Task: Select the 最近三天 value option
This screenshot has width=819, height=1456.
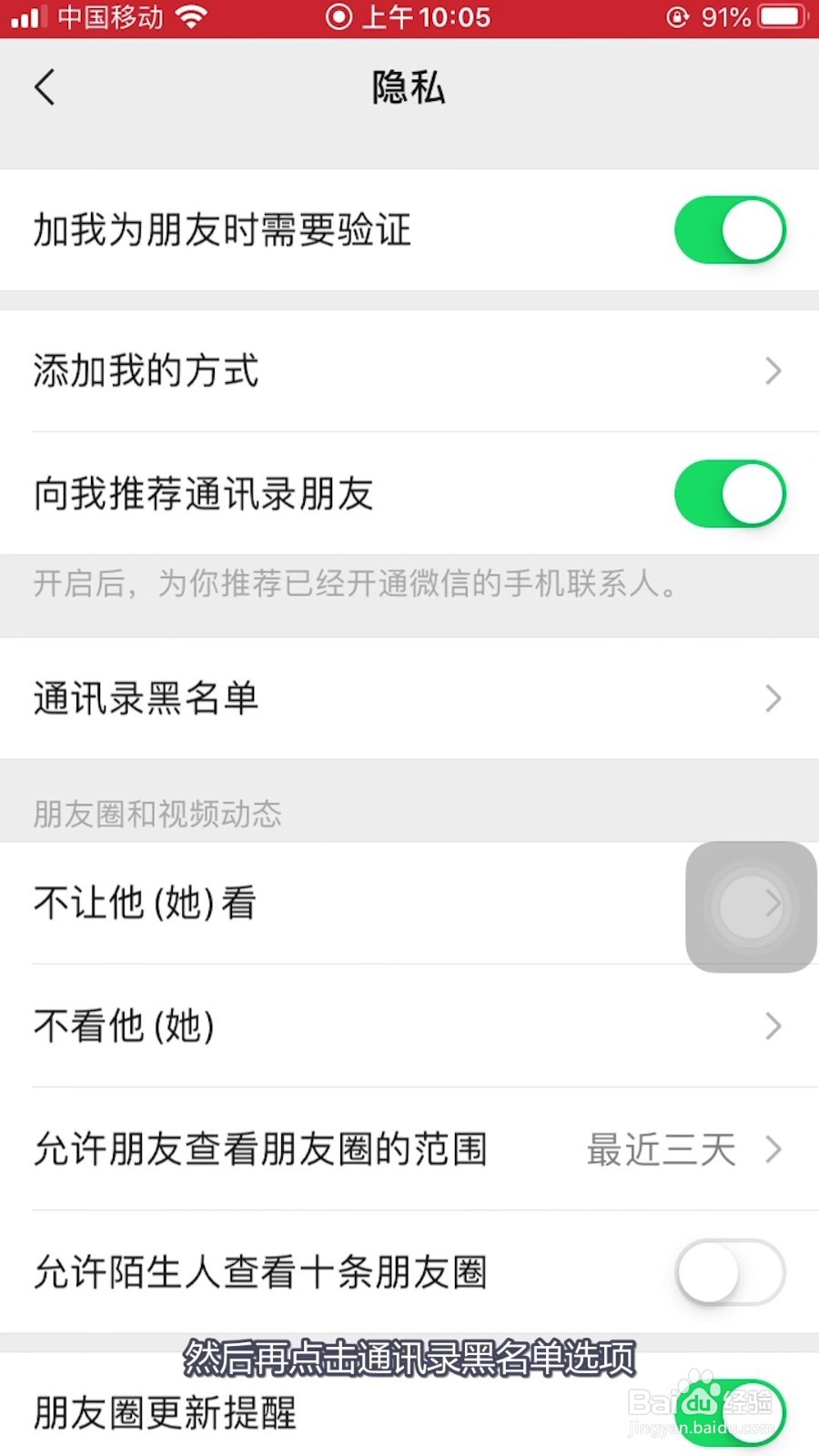Action: click(662, 1149)
